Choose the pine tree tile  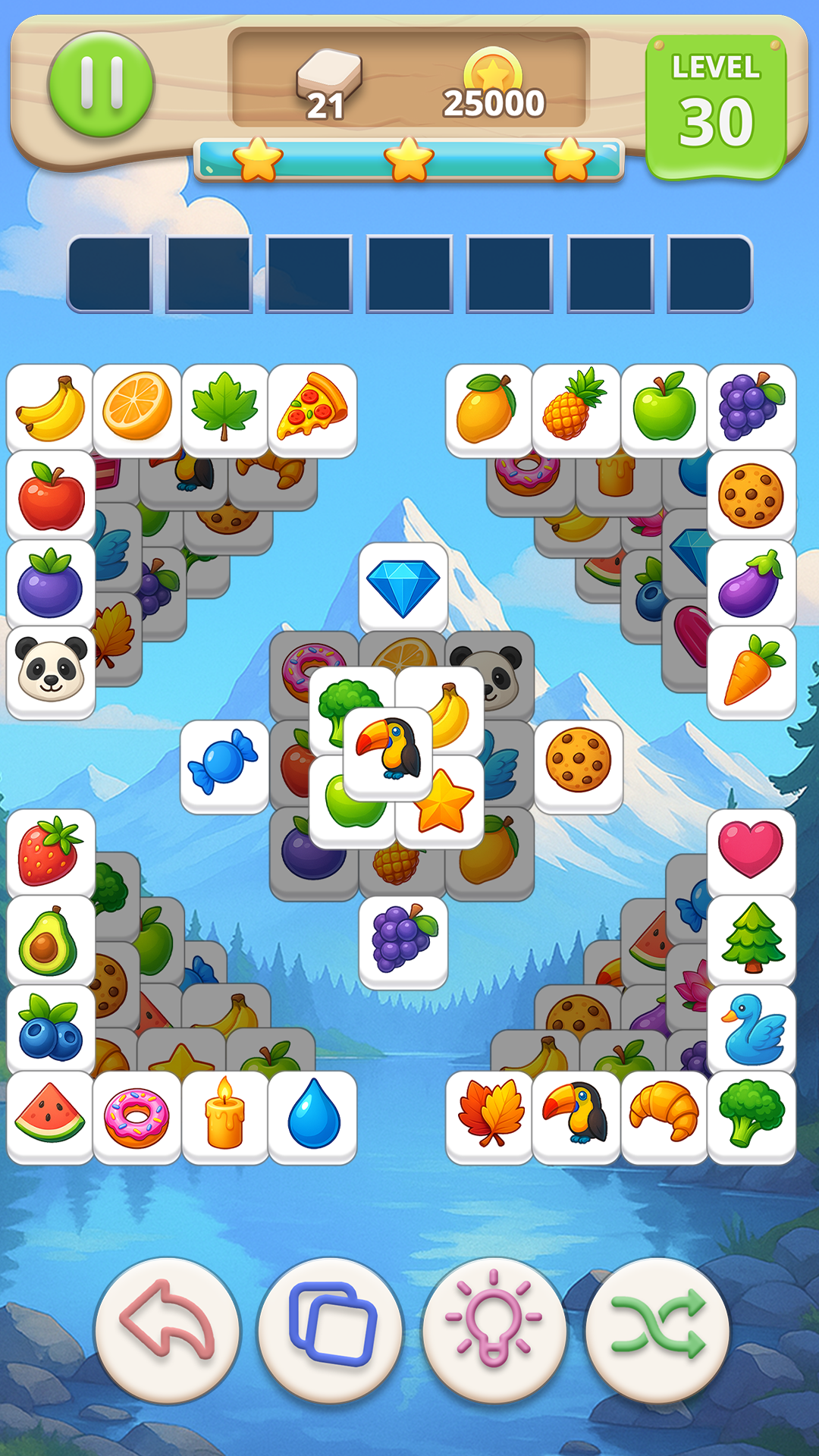[x=751, y=940]
